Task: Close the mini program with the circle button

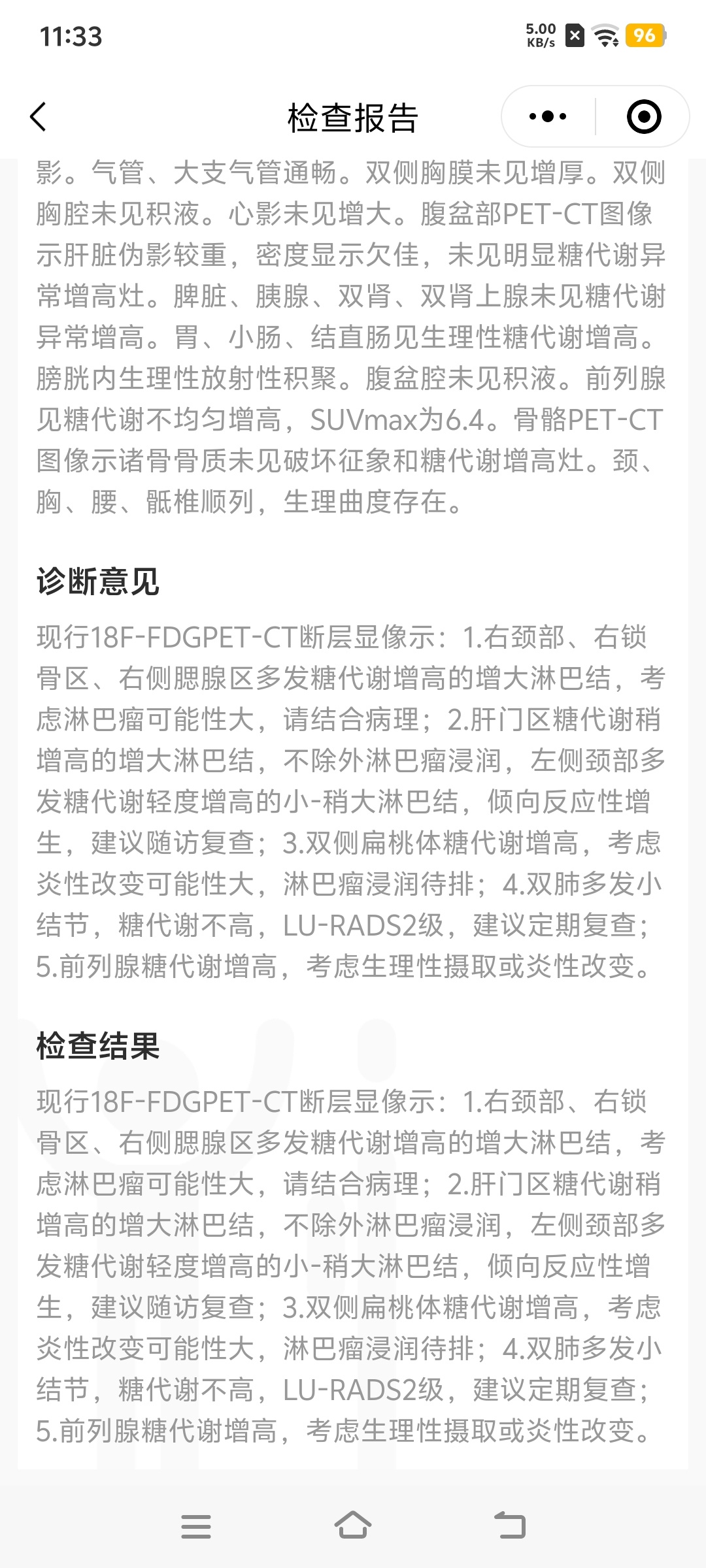Action: tap(644, 117)
